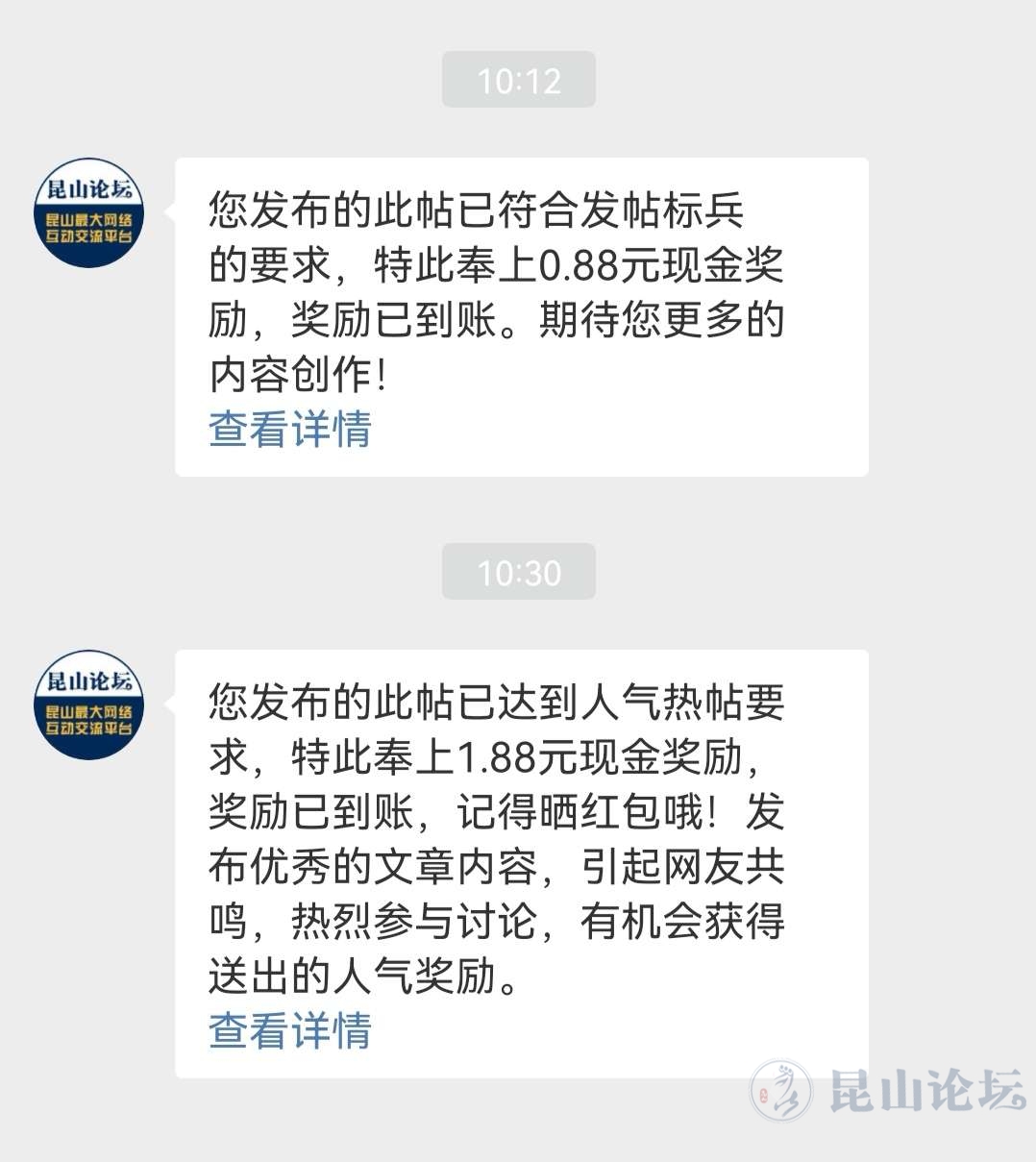Tap 昆山论坛 avatar beside the 10:30 message

88,705
